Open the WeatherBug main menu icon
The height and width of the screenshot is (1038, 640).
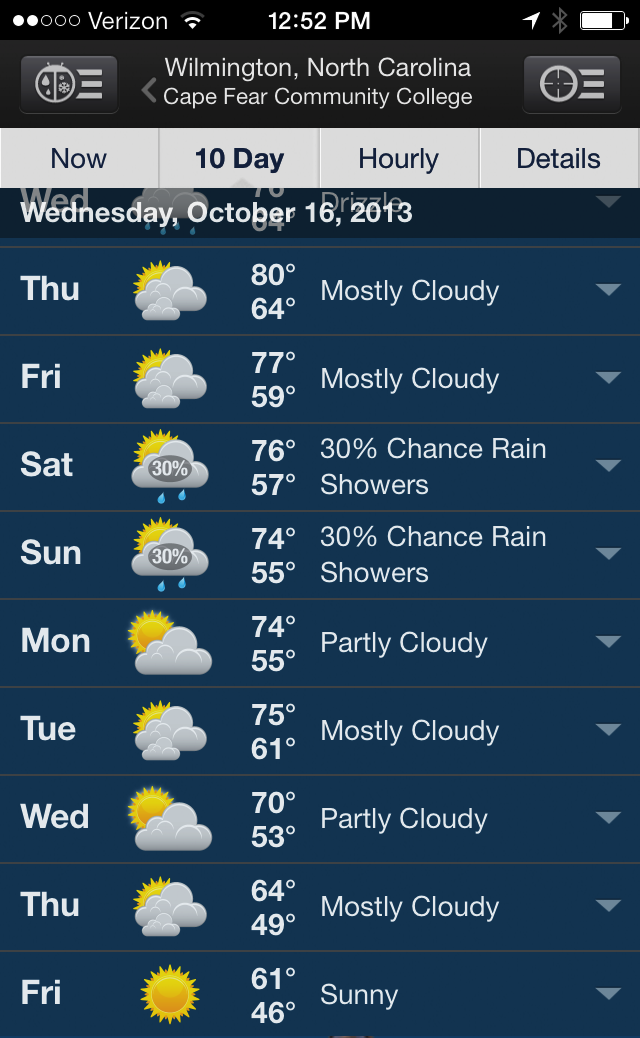pos(69,84)
